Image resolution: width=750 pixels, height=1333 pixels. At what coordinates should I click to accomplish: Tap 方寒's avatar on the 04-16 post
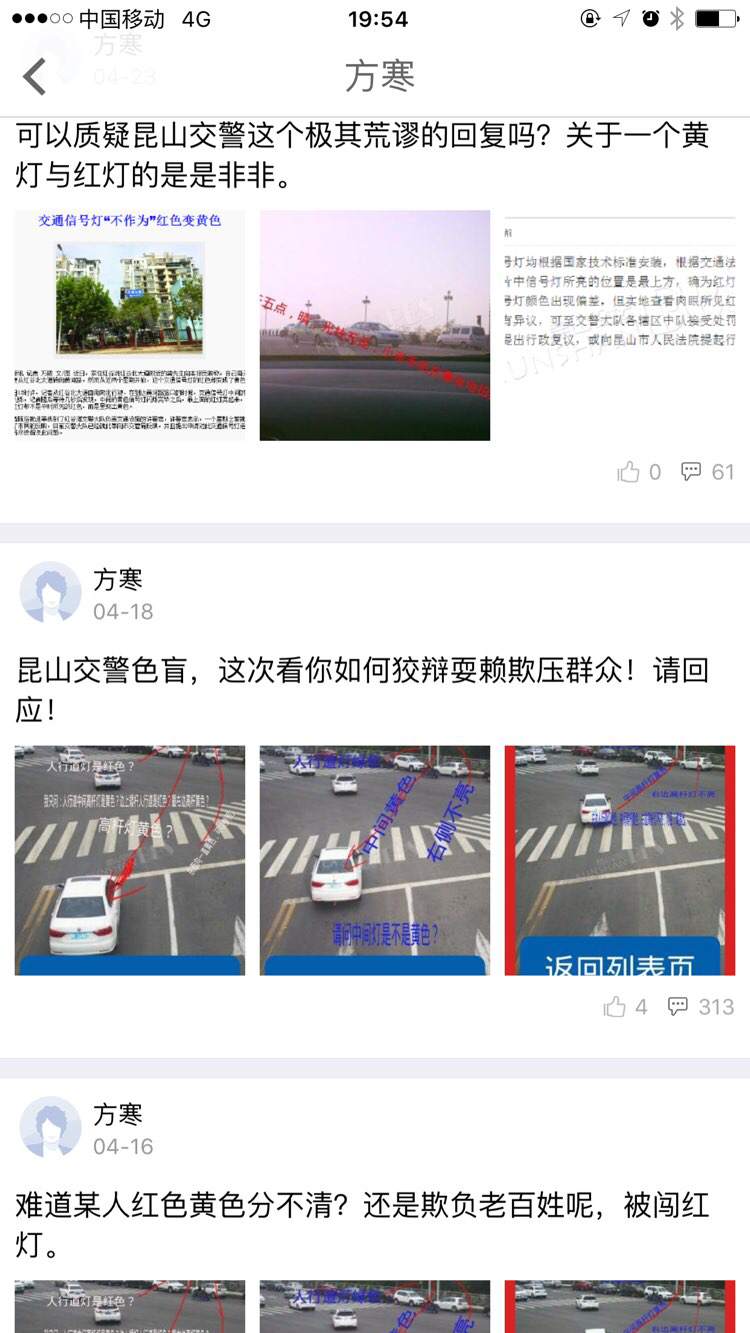[x=50, y=1127]
